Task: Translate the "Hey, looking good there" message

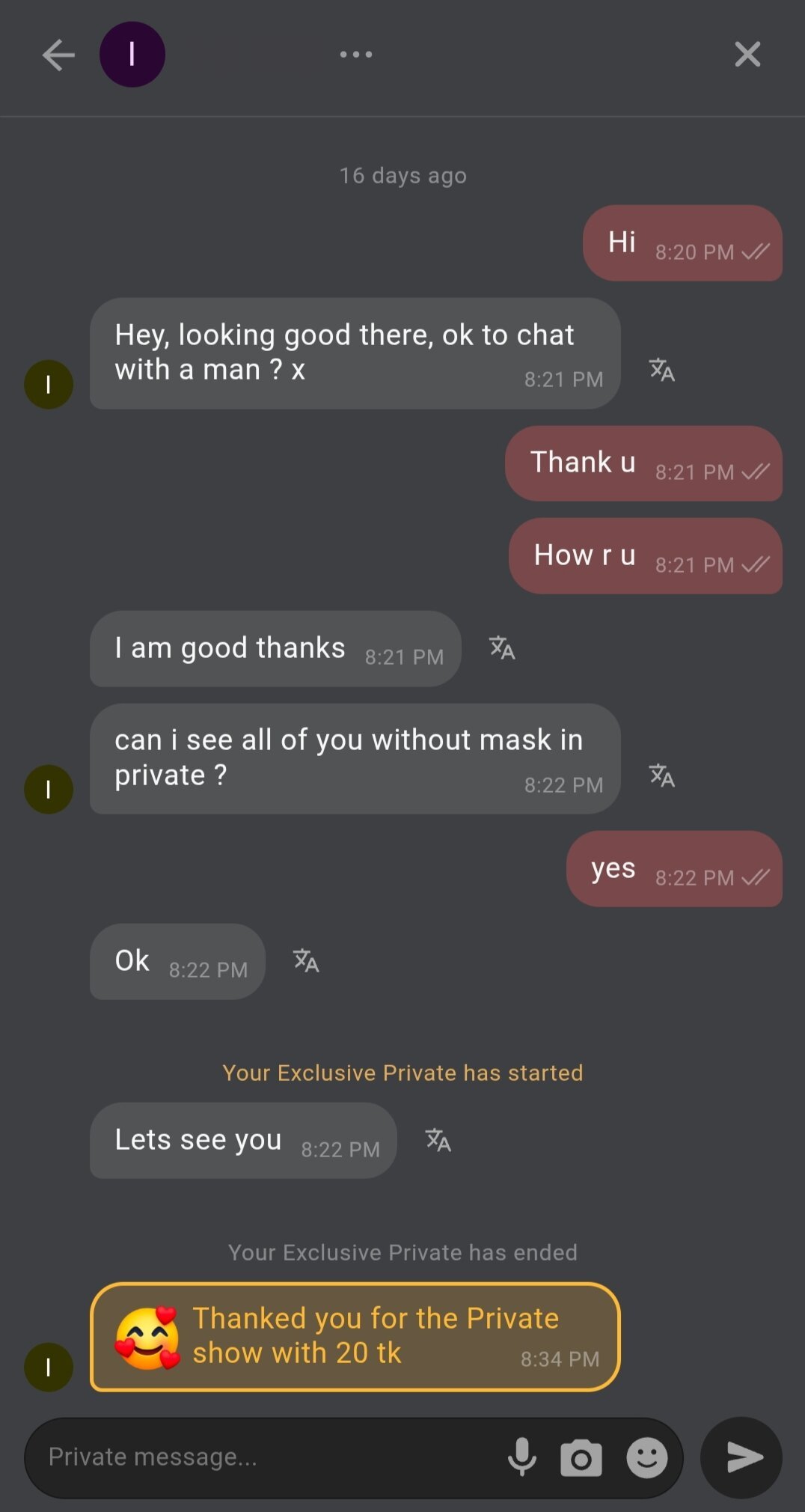Action: (661, 370)
